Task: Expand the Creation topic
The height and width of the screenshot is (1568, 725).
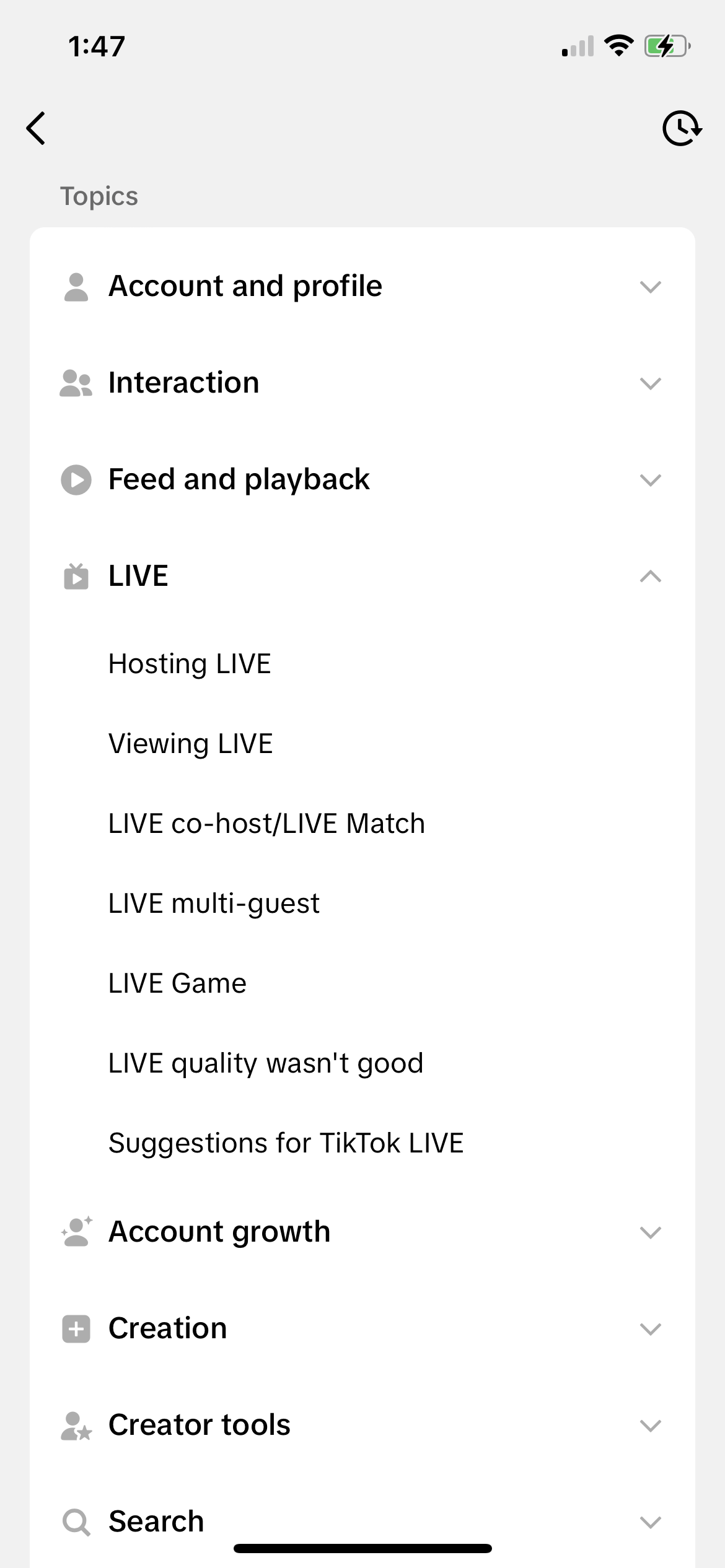Action: point(362,1328)
